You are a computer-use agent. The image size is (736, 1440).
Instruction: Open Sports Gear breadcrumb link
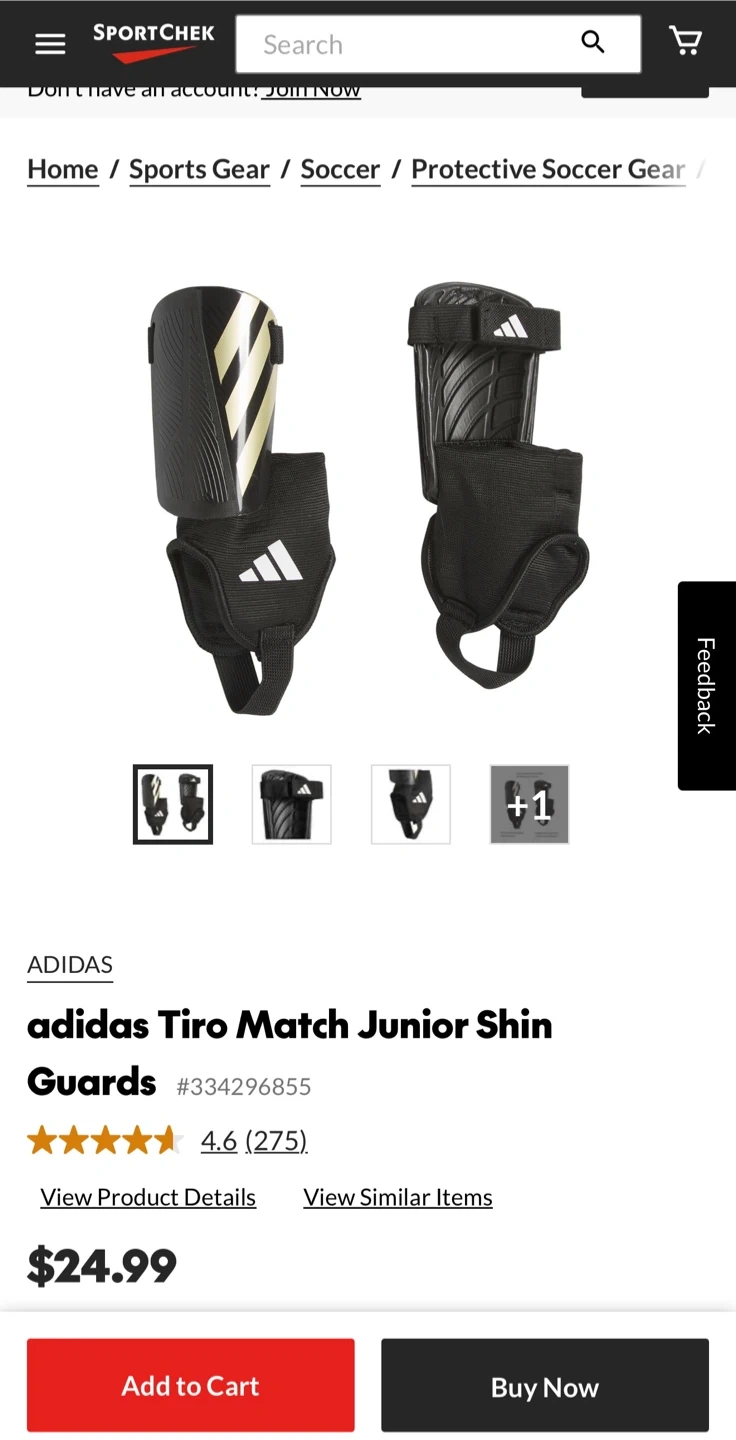coord(199,170)
